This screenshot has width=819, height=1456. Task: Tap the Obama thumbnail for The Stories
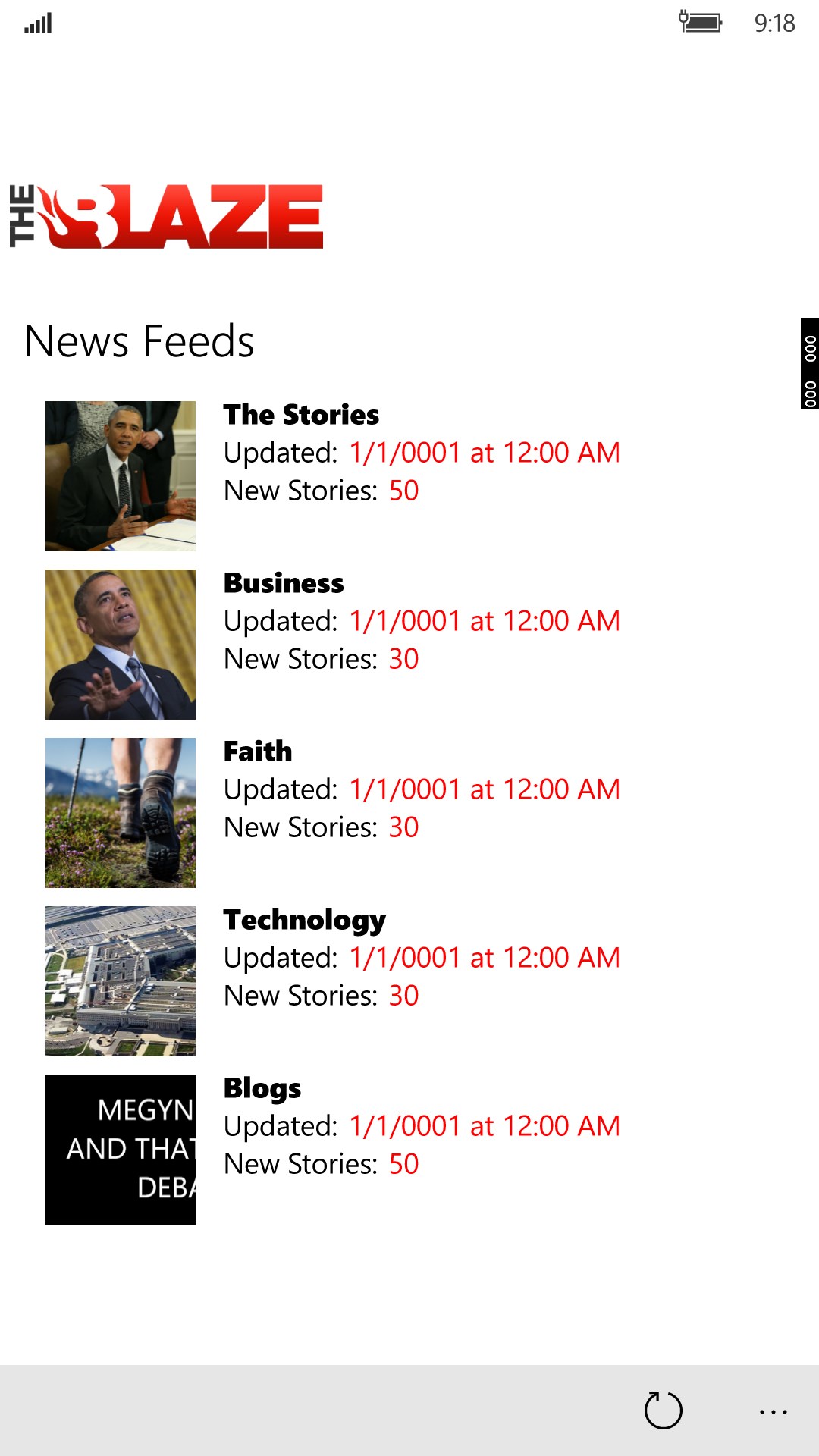120,475
